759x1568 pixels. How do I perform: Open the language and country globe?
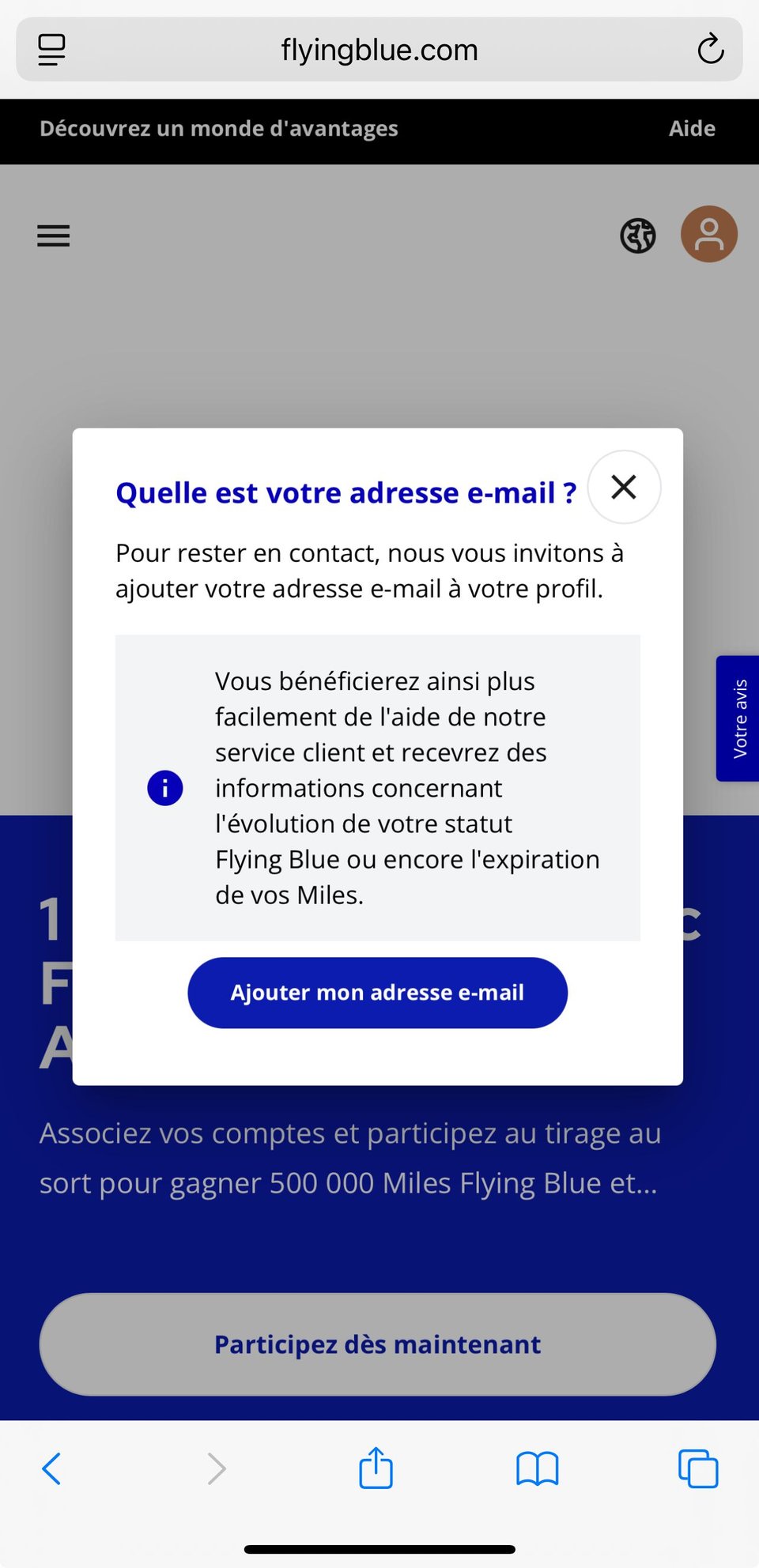(x=638, y=236)
